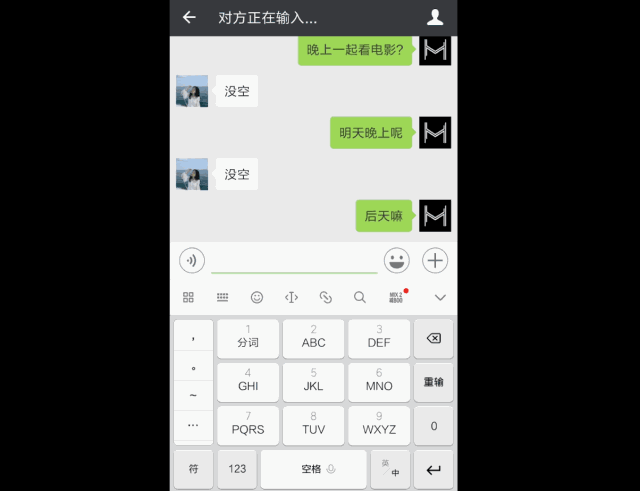Tap the message text field
The height and width of the screenshot is (491, 640).
coord(294,260)
